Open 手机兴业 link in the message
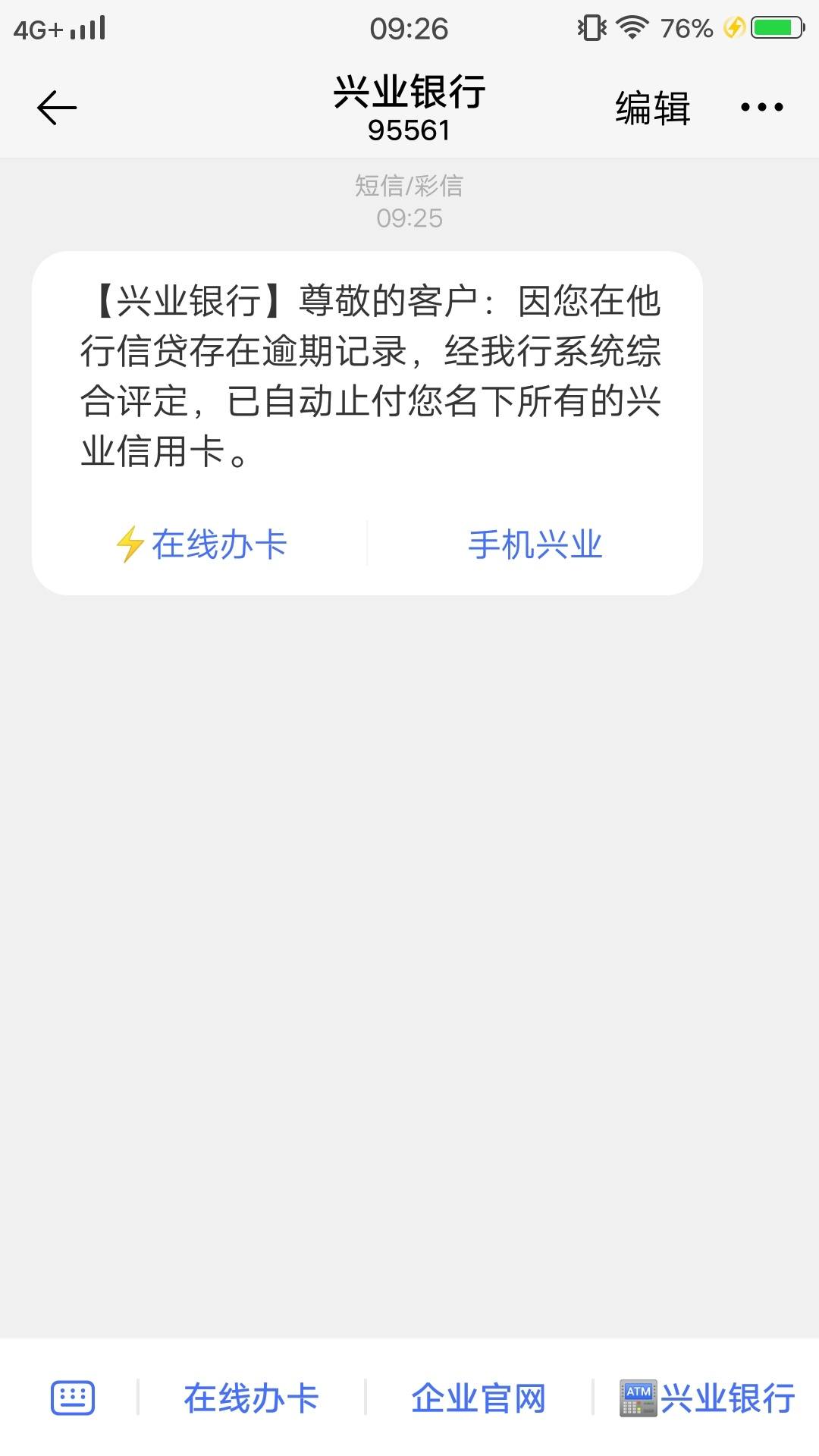Viewport: 819px width, 1456px height. coord(535,544)
